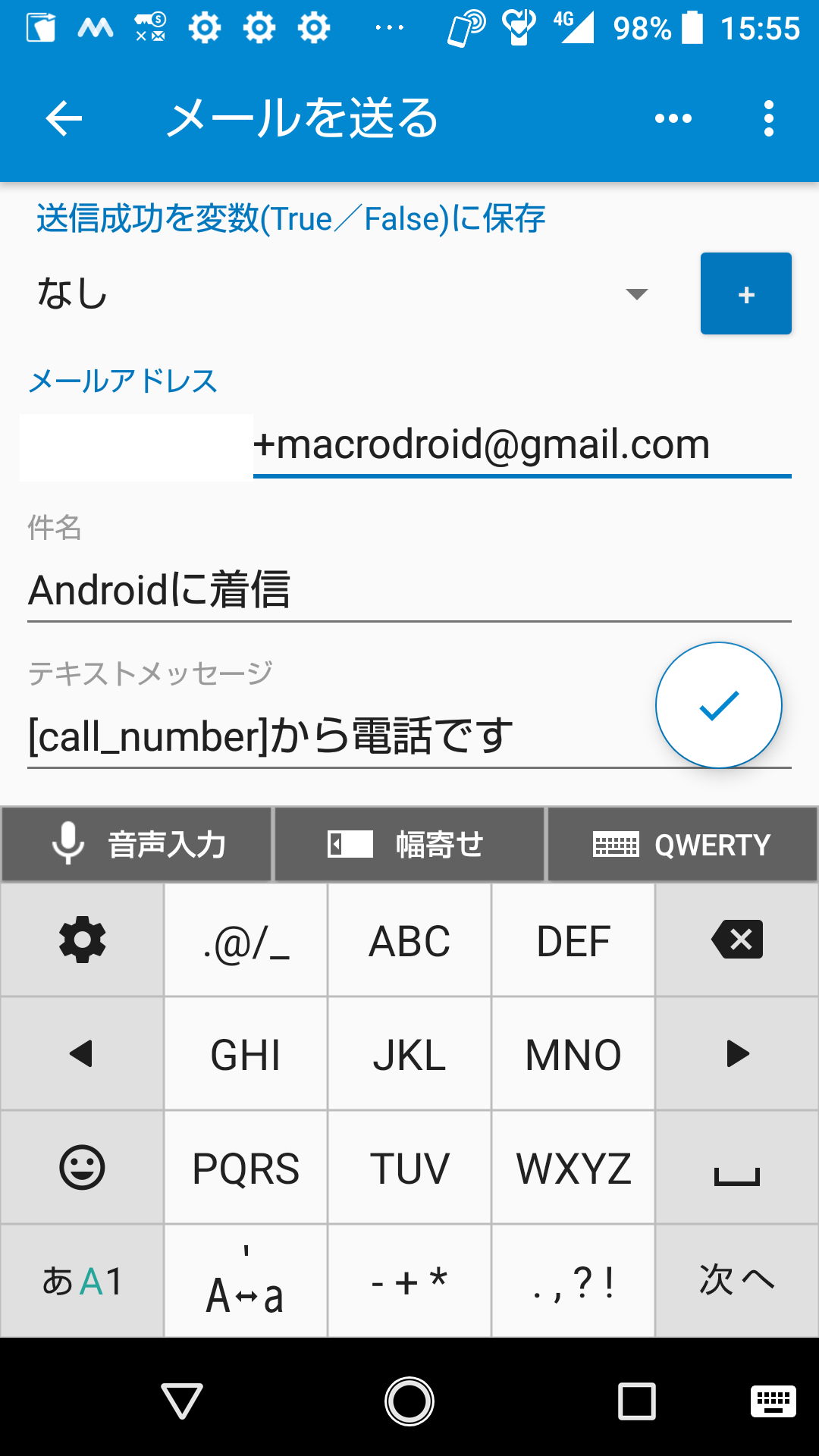819x1456 pixels.
Task: Edit the 件名 subject field
Action: click(409, 591)
